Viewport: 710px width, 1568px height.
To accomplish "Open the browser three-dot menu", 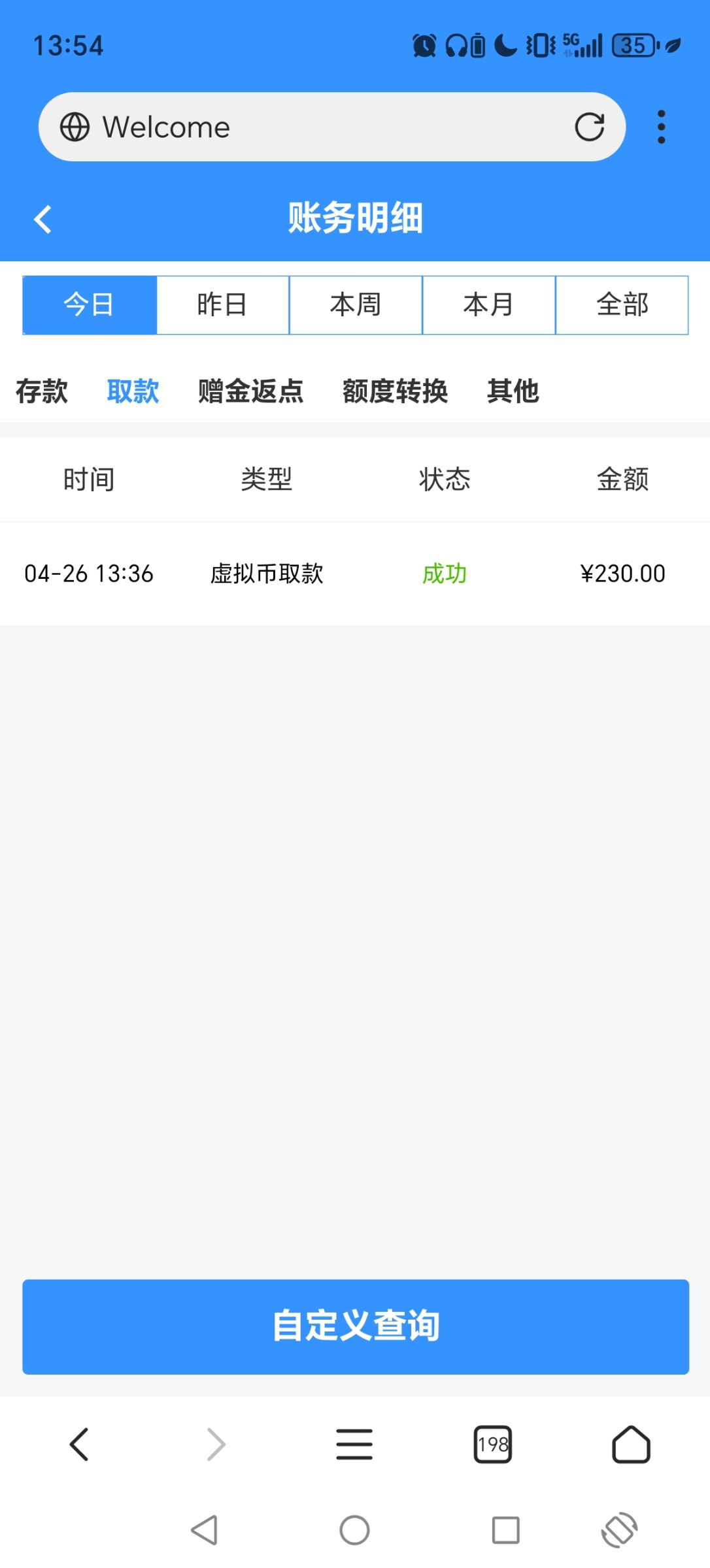I will (663, 127).
